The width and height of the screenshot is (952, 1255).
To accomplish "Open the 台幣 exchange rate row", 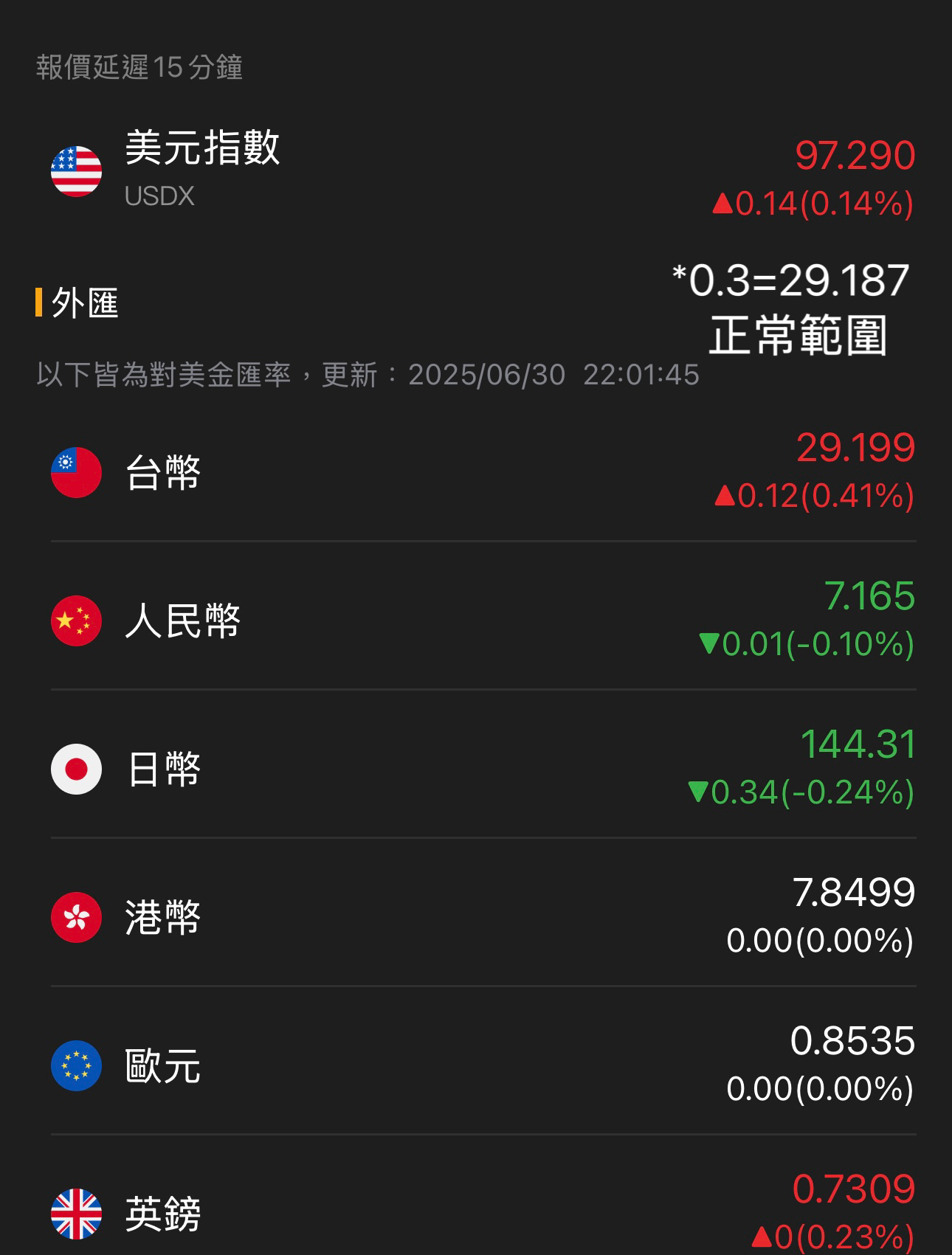I will [x=163, y=472].
